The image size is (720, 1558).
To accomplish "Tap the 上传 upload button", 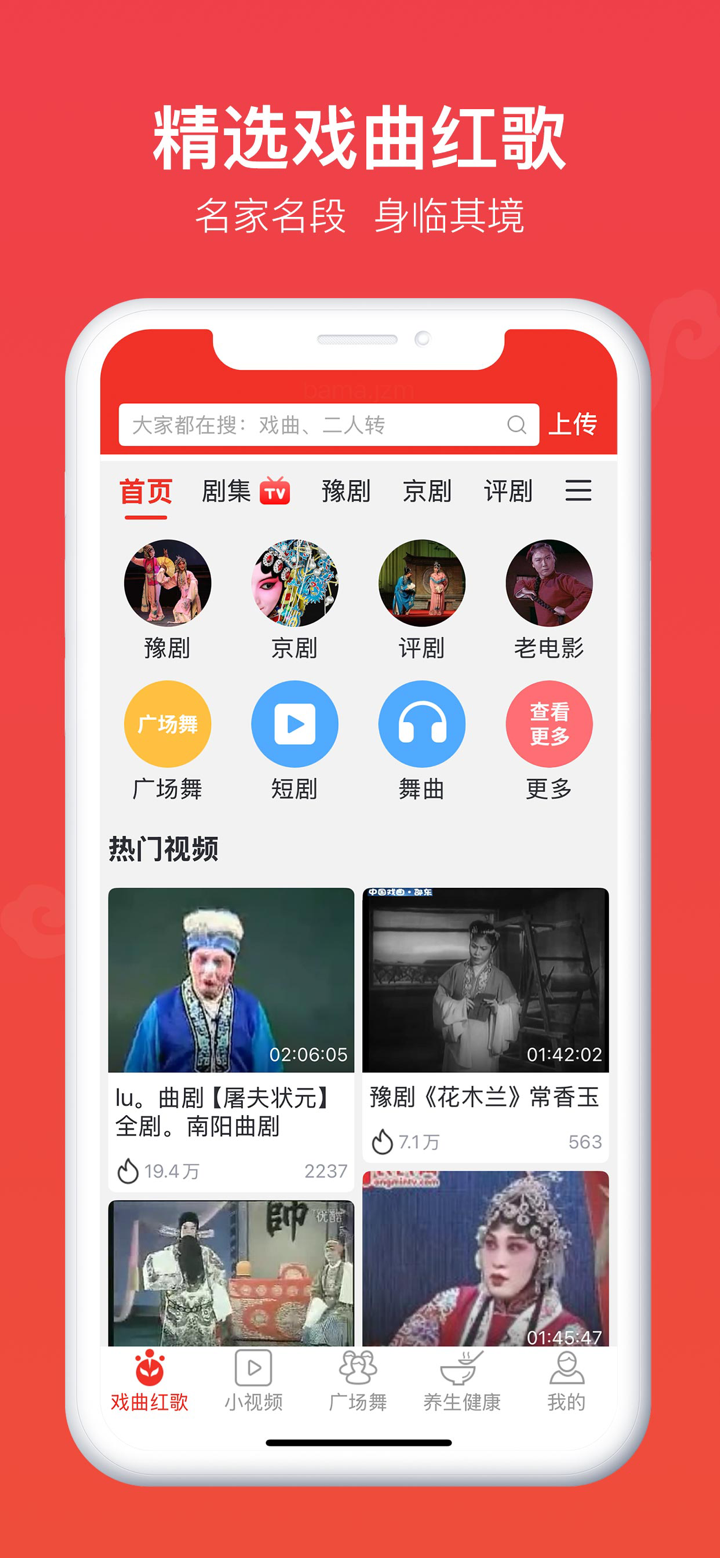I will (x=573, y=424).
